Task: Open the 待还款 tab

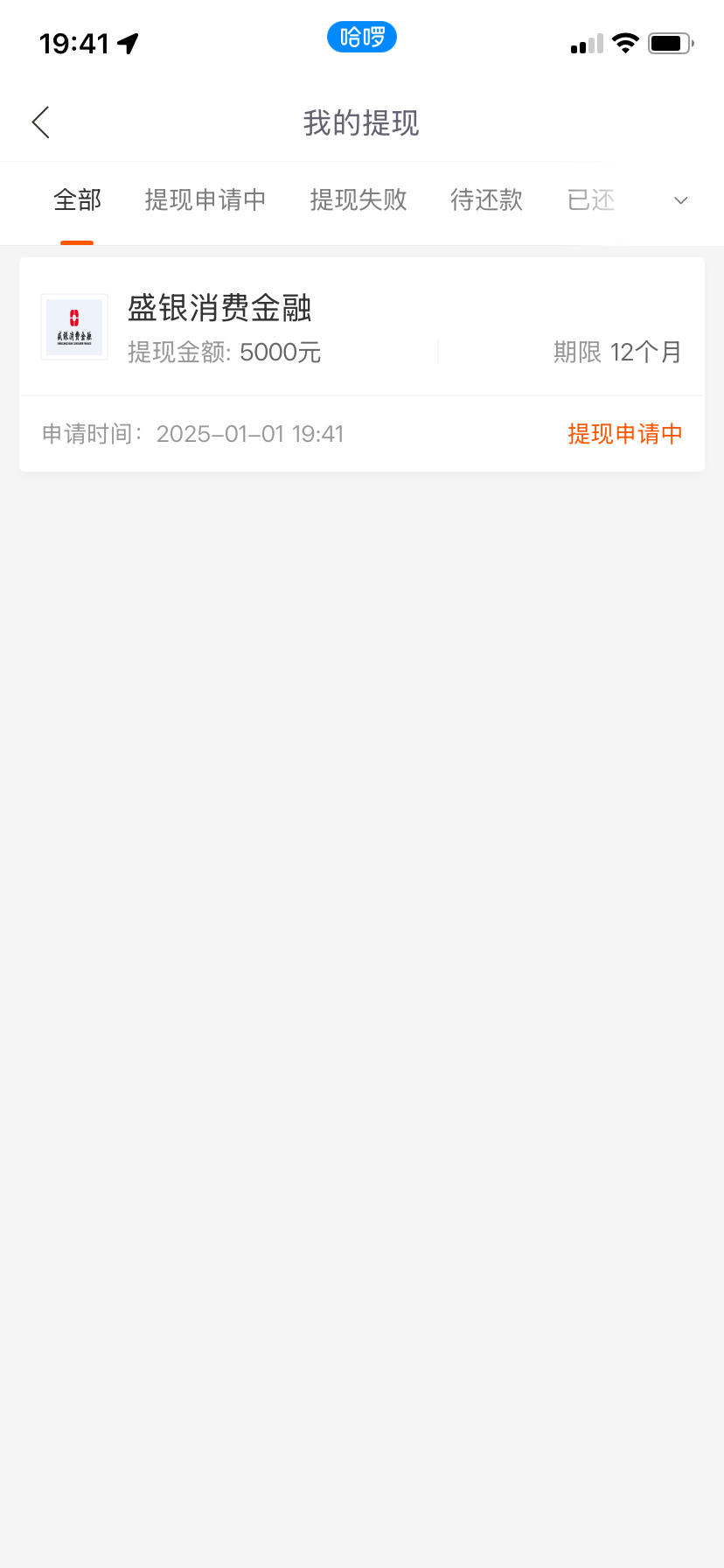Action: click(x=486, y=200)
